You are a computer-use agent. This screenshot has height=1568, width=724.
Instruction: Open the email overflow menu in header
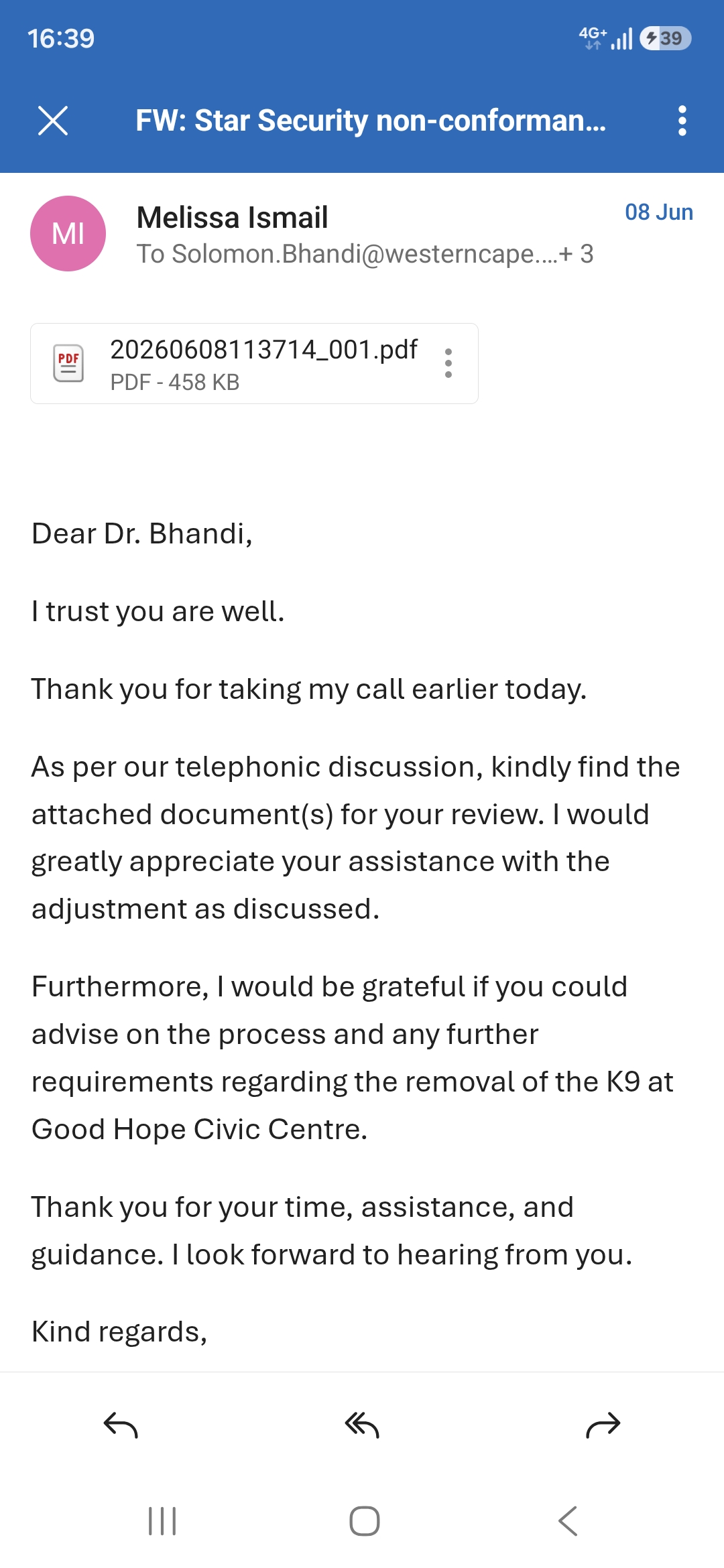(x=682, y=121)
